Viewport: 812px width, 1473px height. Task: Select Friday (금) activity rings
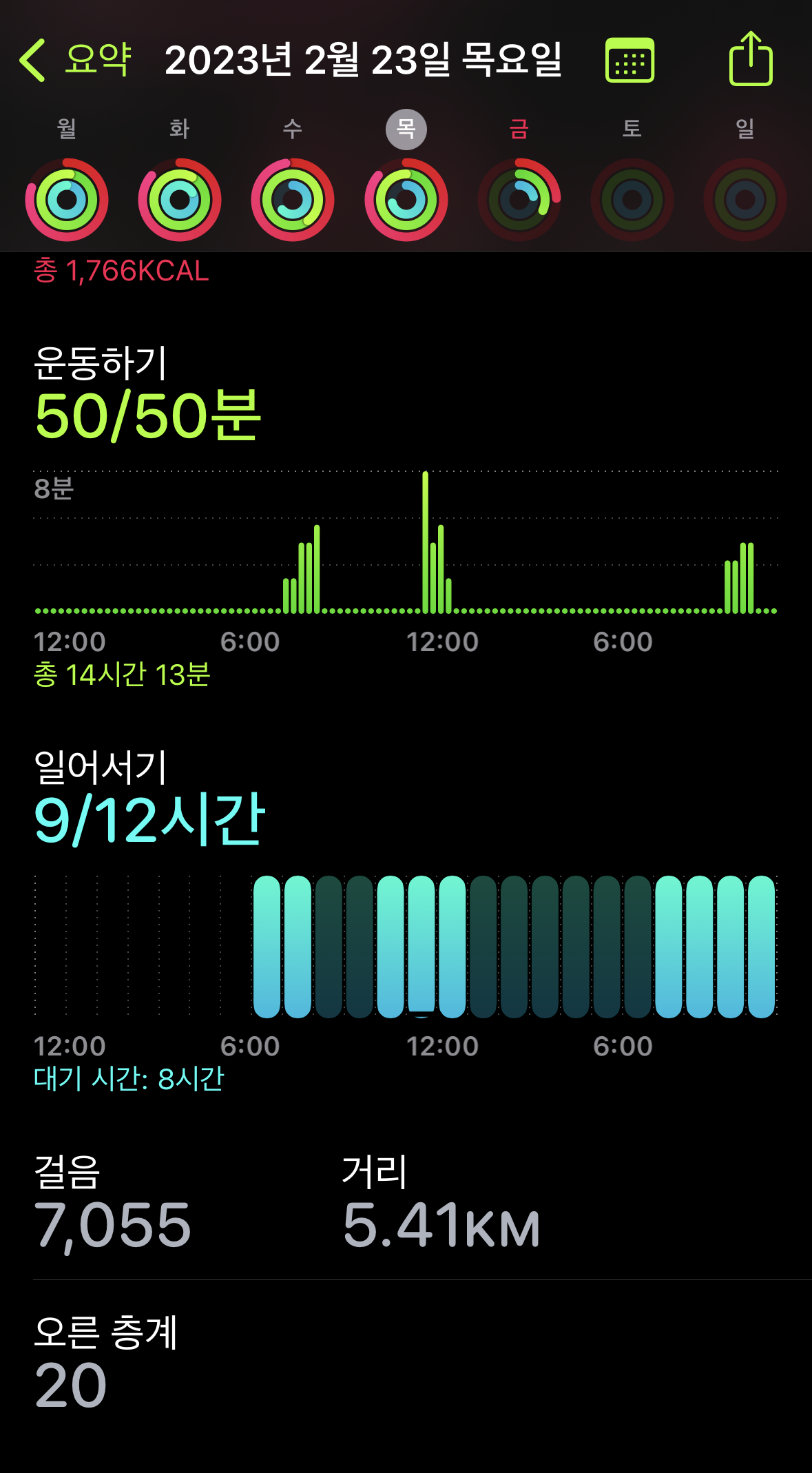pos(519,200)
